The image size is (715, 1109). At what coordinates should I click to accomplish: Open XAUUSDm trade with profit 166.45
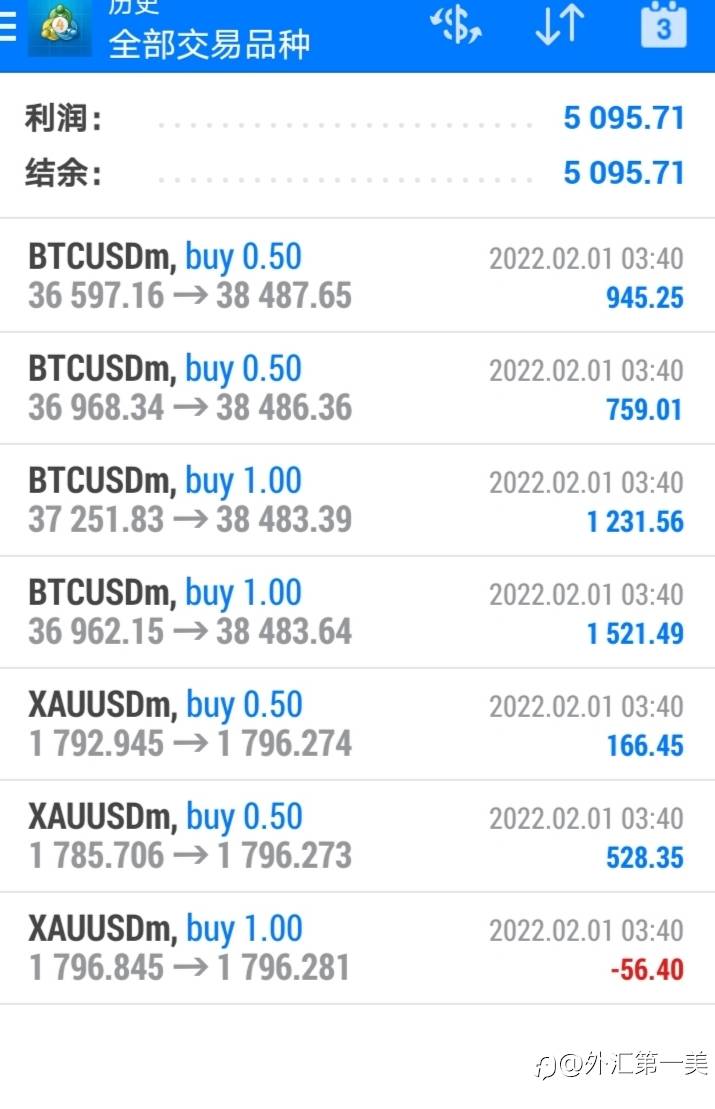pyautogui.click(x=357, y=724)
